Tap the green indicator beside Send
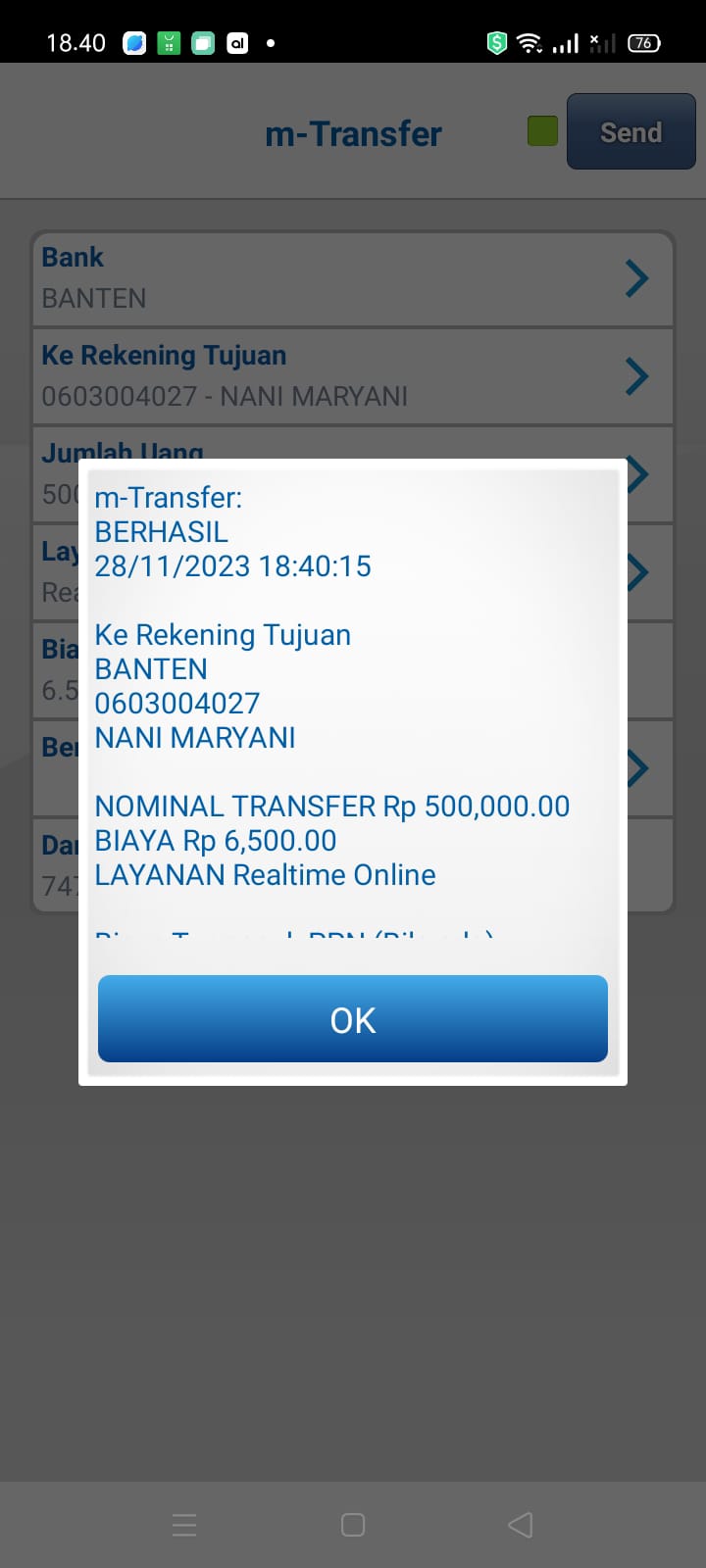The height and width of the screenshot is (1568, 706). pos(541,129)
